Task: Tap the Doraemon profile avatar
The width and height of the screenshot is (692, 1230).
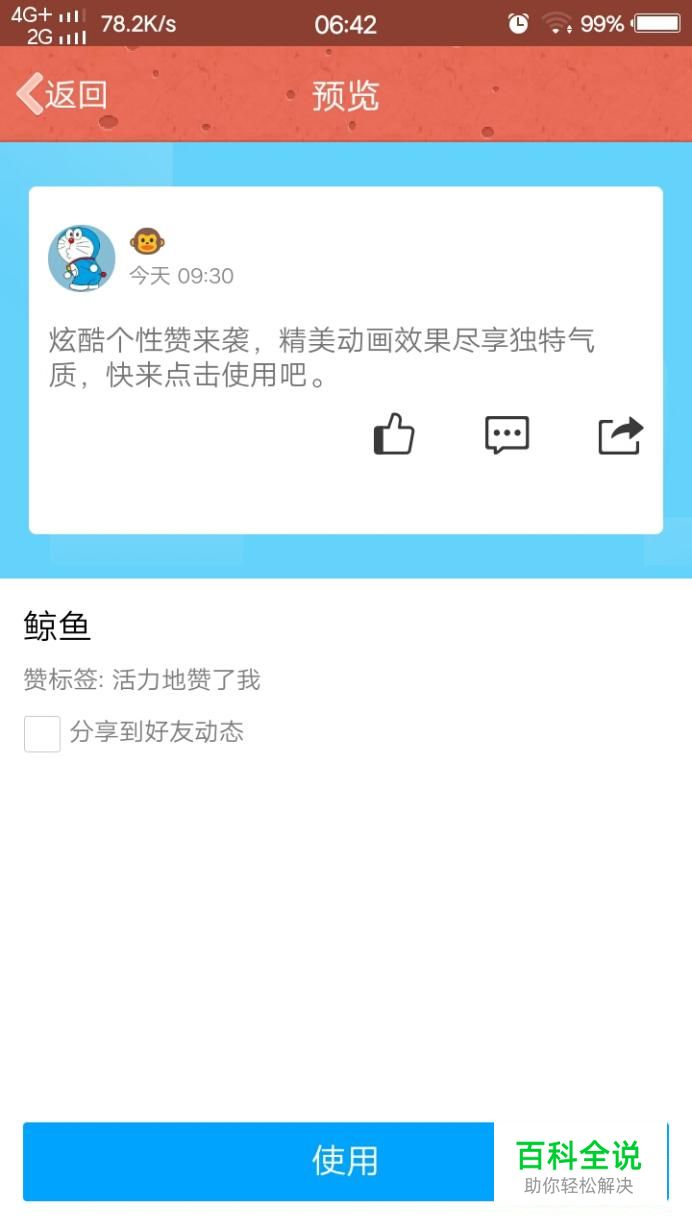Action: 82,258
